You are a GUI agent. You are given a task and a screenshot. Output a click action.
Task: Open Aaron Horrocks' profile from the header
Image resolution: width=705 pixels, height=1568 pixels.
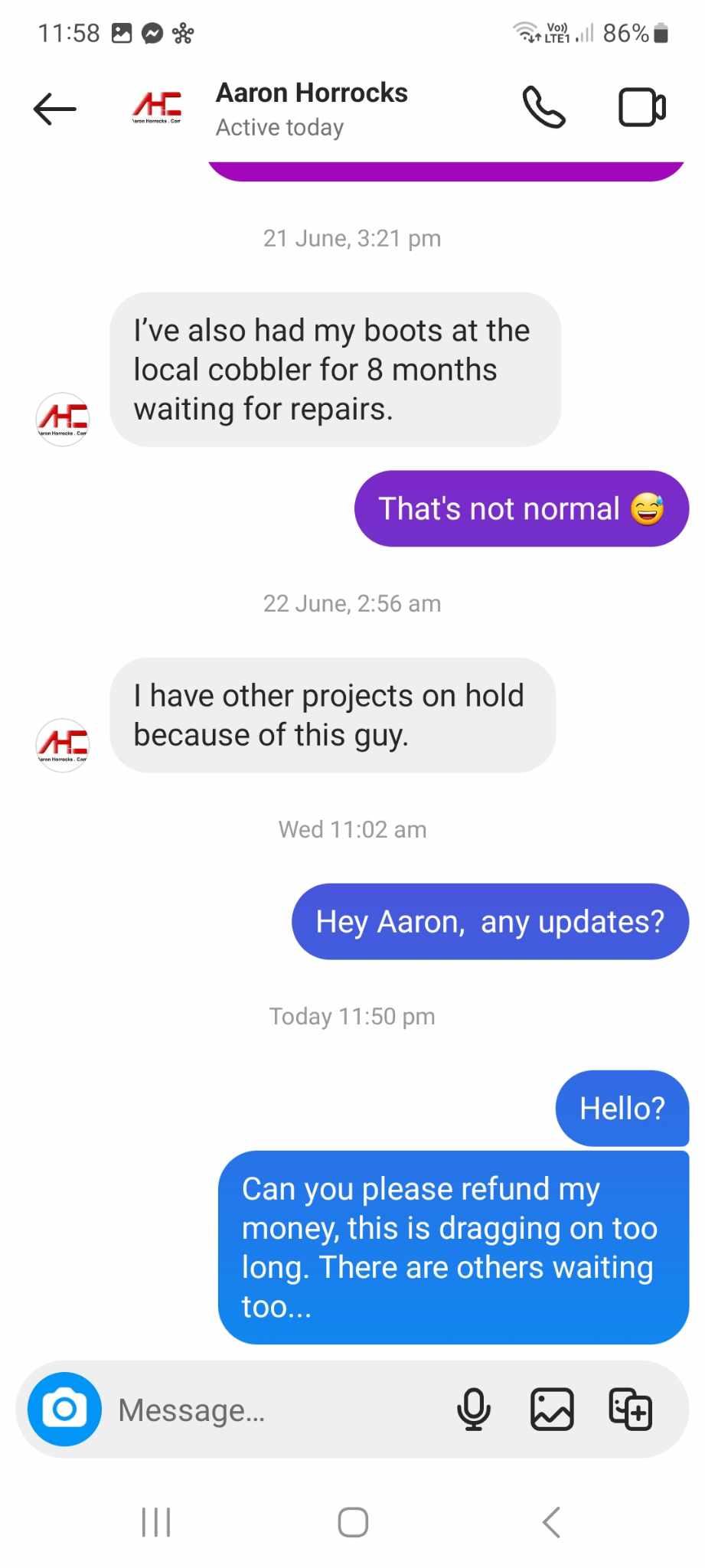click(312, 109)
